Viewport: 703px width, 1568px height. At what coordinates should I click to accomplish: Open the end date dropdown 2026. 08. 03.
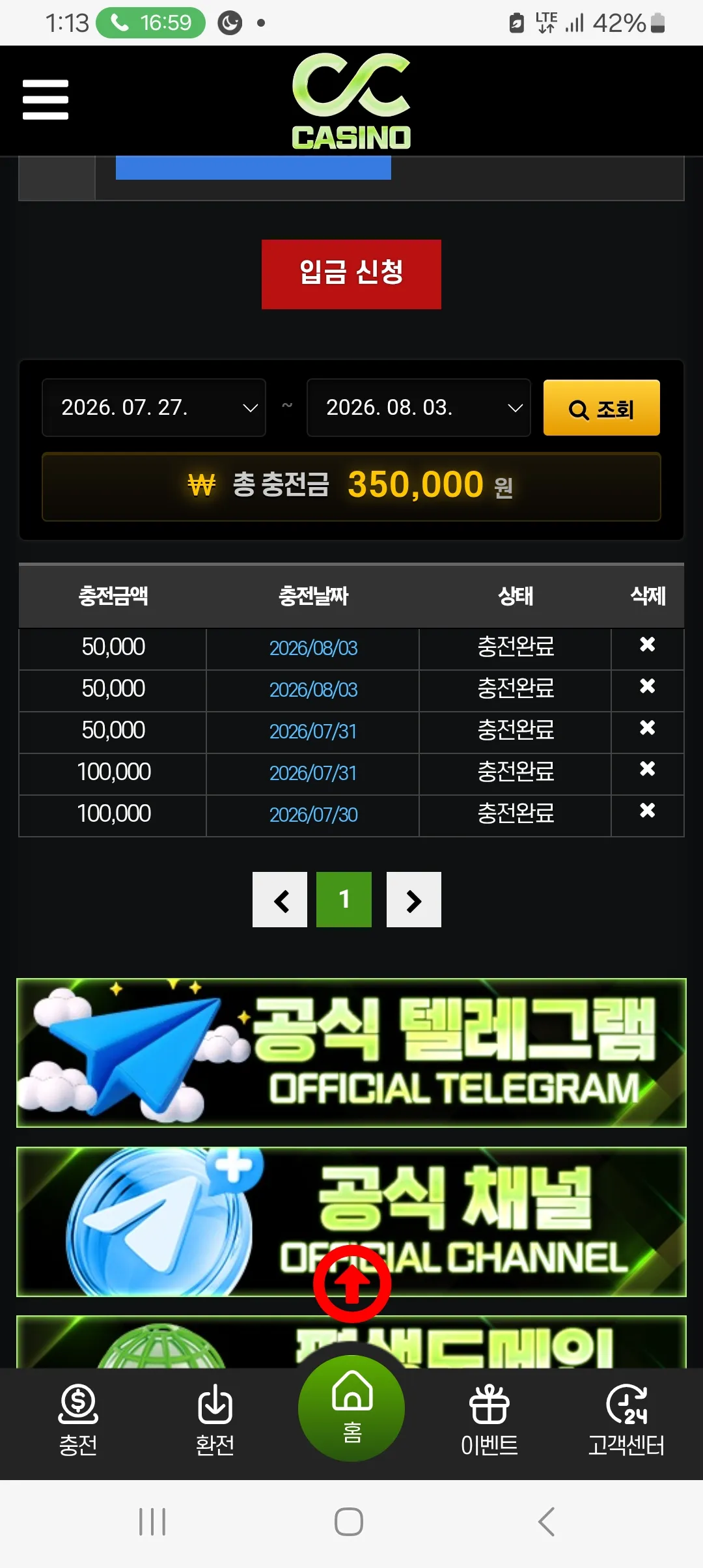click(x=419, y=408)
